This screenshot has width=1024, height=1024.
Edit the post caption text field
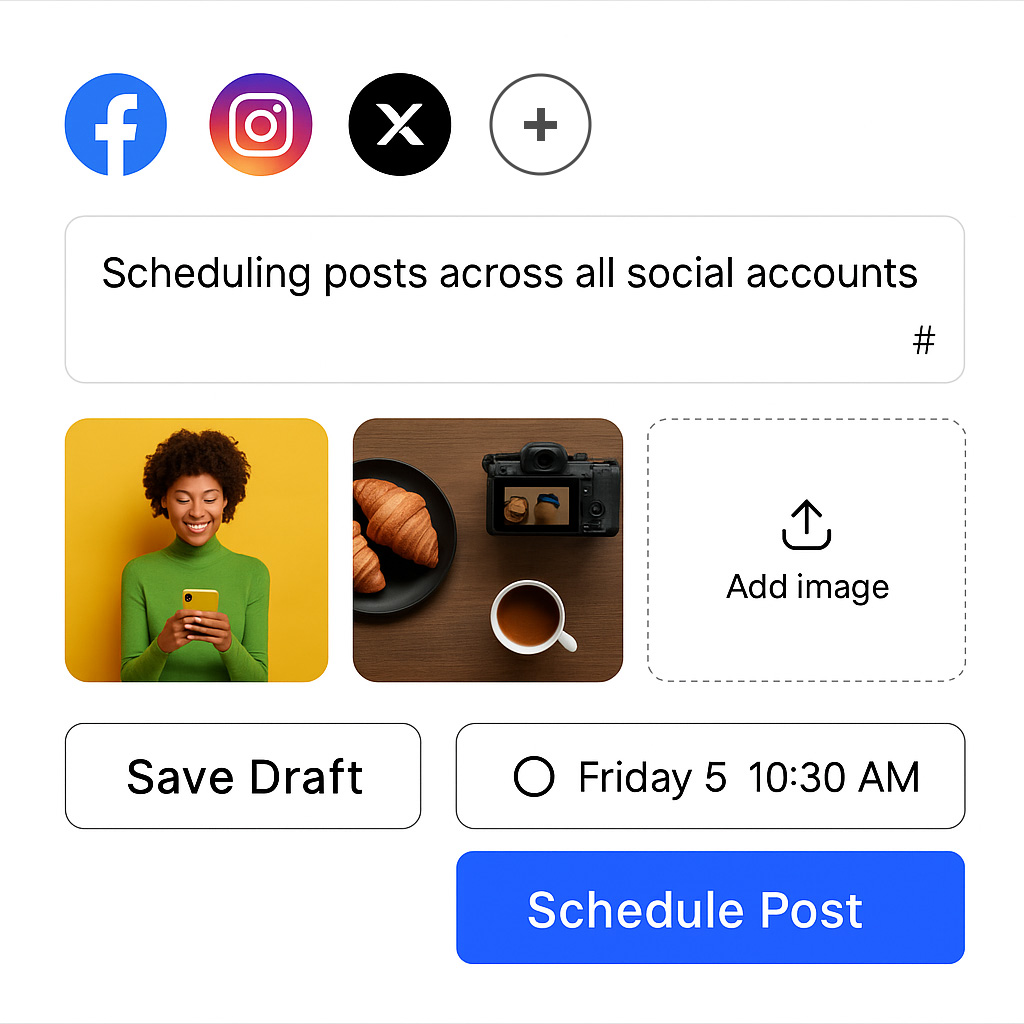(x=508, y=275)
